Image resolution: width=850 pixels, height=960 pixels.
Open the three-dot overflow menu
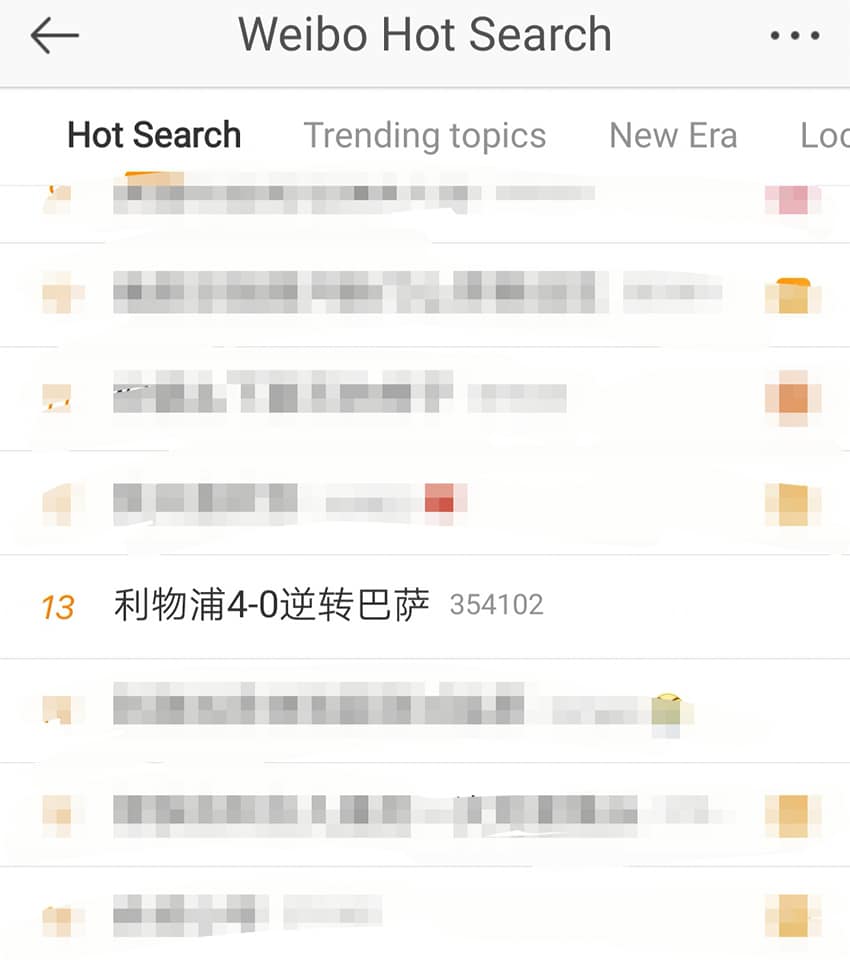pos(795,37)
